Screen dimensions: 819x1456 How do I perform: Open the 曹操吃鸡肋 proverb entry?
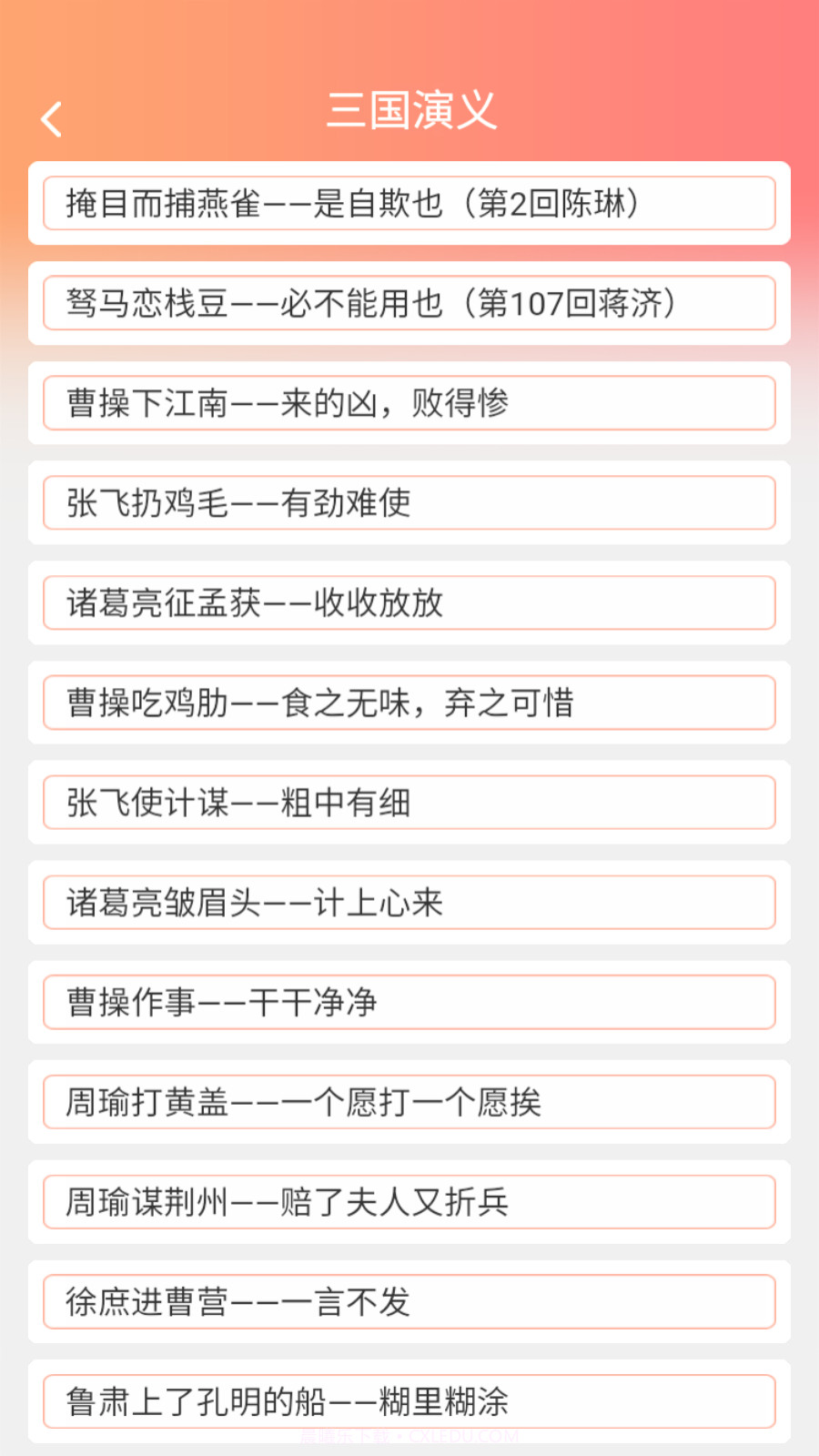[409, 703]
